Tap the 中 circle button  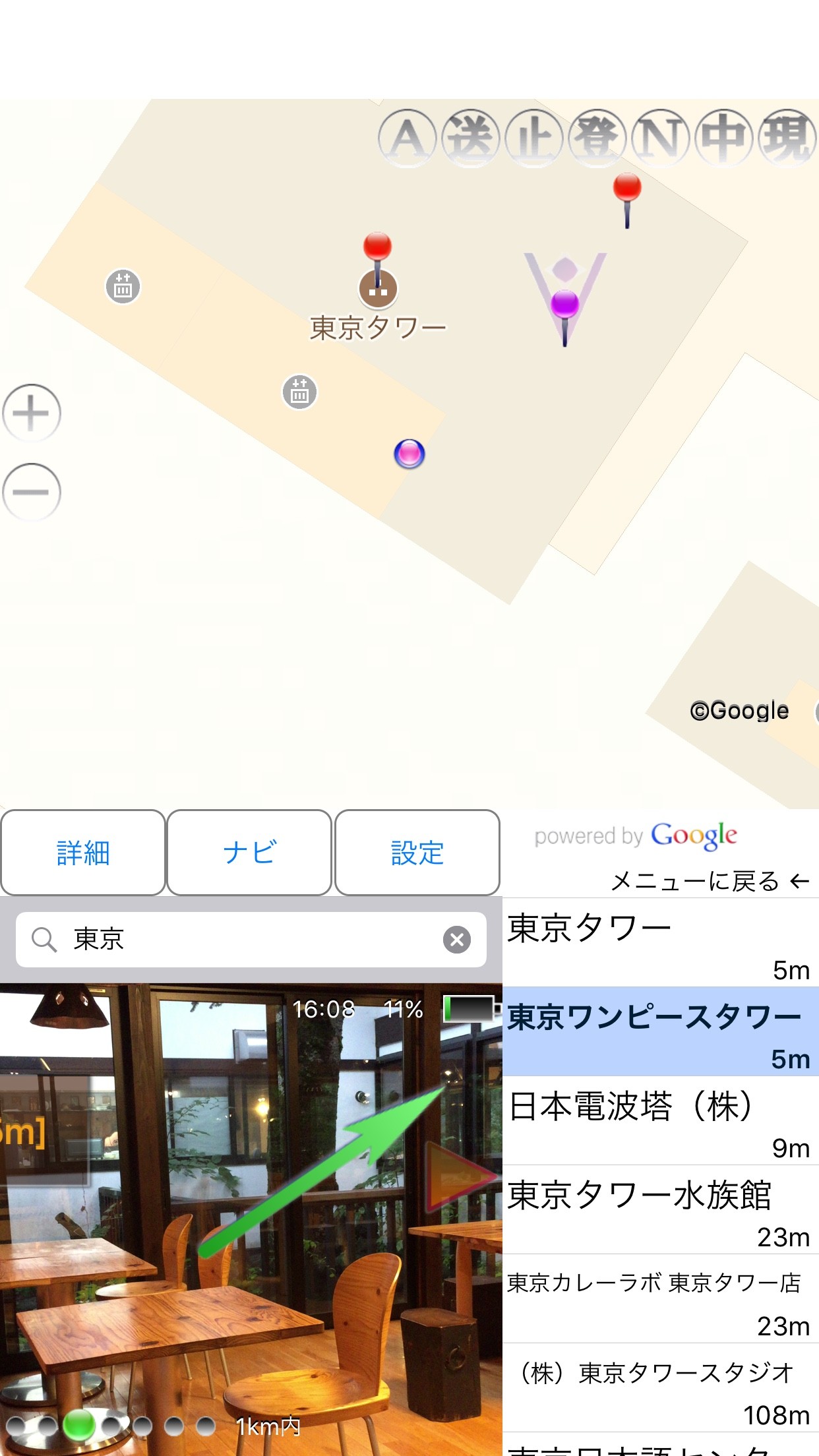pyautogui.click(x=723, y=138)
